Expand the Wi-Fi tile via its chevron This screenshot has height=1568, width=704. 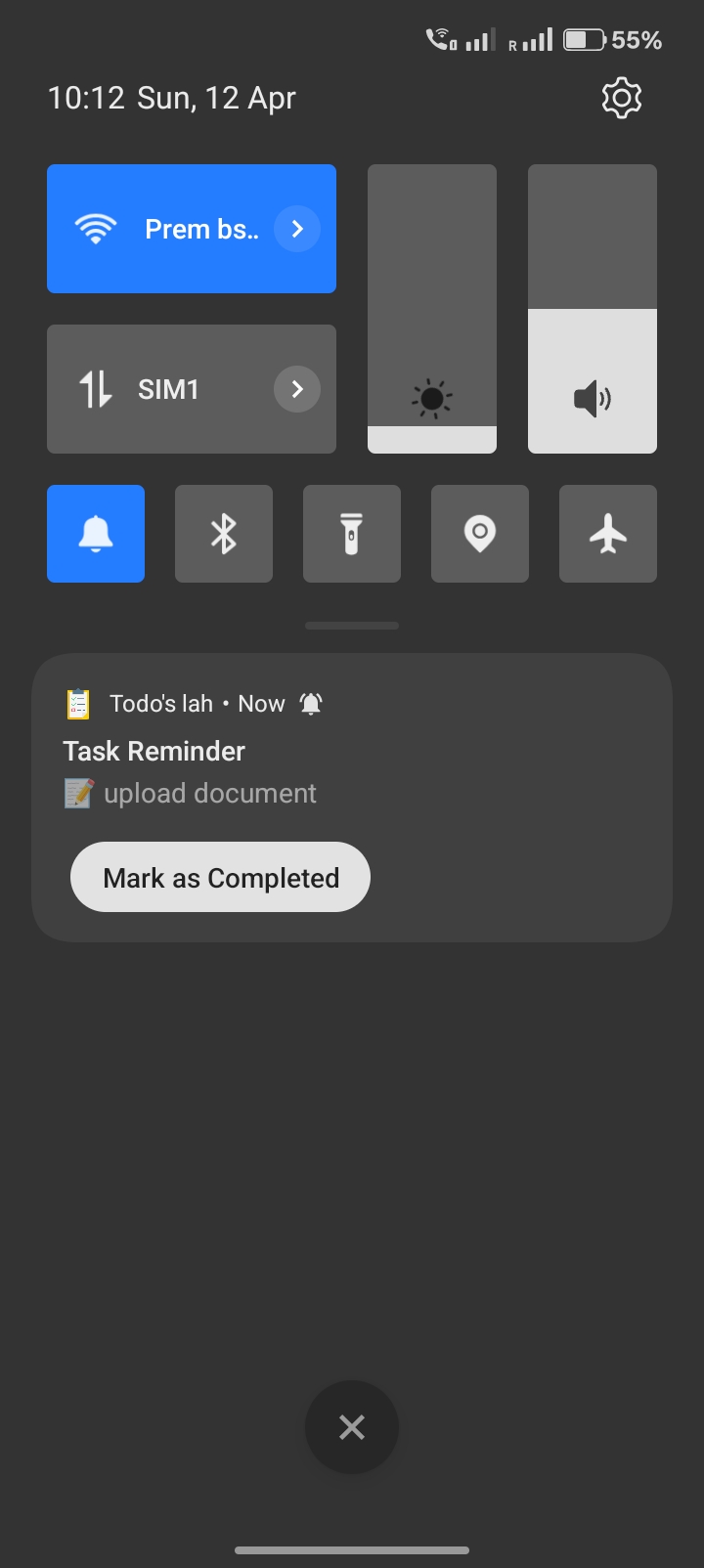pyautogui.click(x=296, y=228)
